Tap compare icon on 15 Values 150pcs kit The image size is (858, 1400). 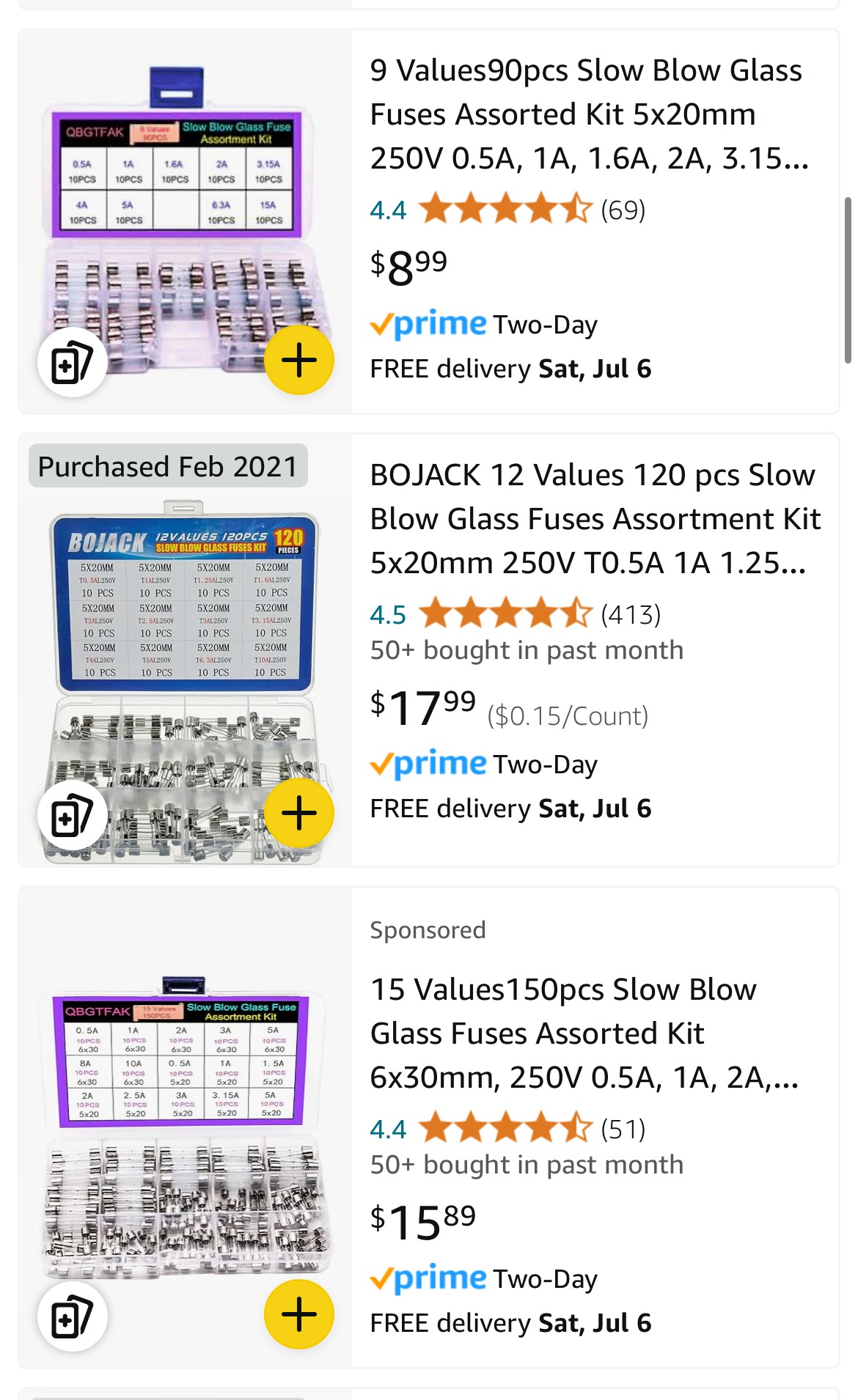[73, 1316]
